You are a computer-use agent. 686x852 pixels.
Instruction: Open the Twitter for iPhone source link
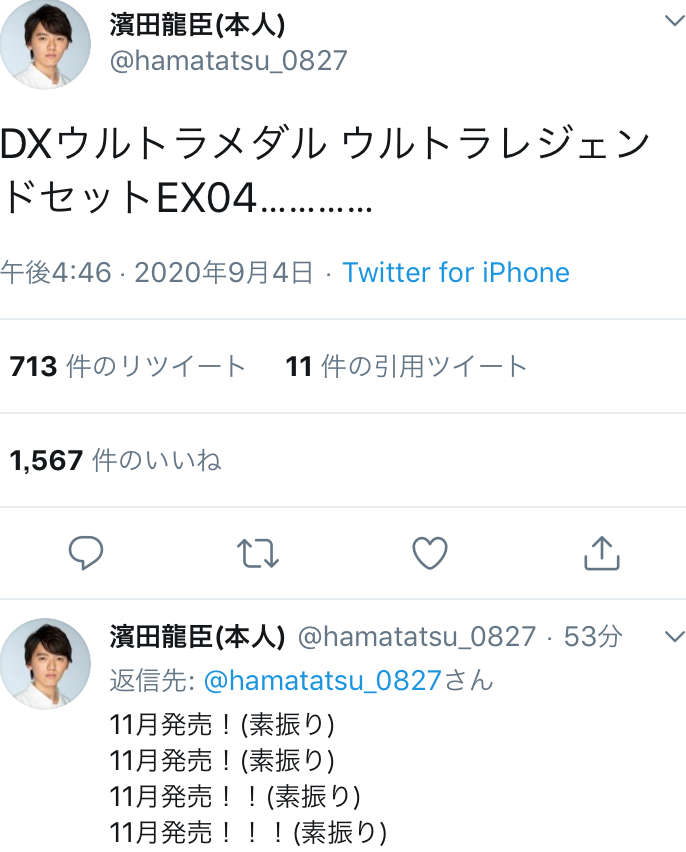coord(456,272)
